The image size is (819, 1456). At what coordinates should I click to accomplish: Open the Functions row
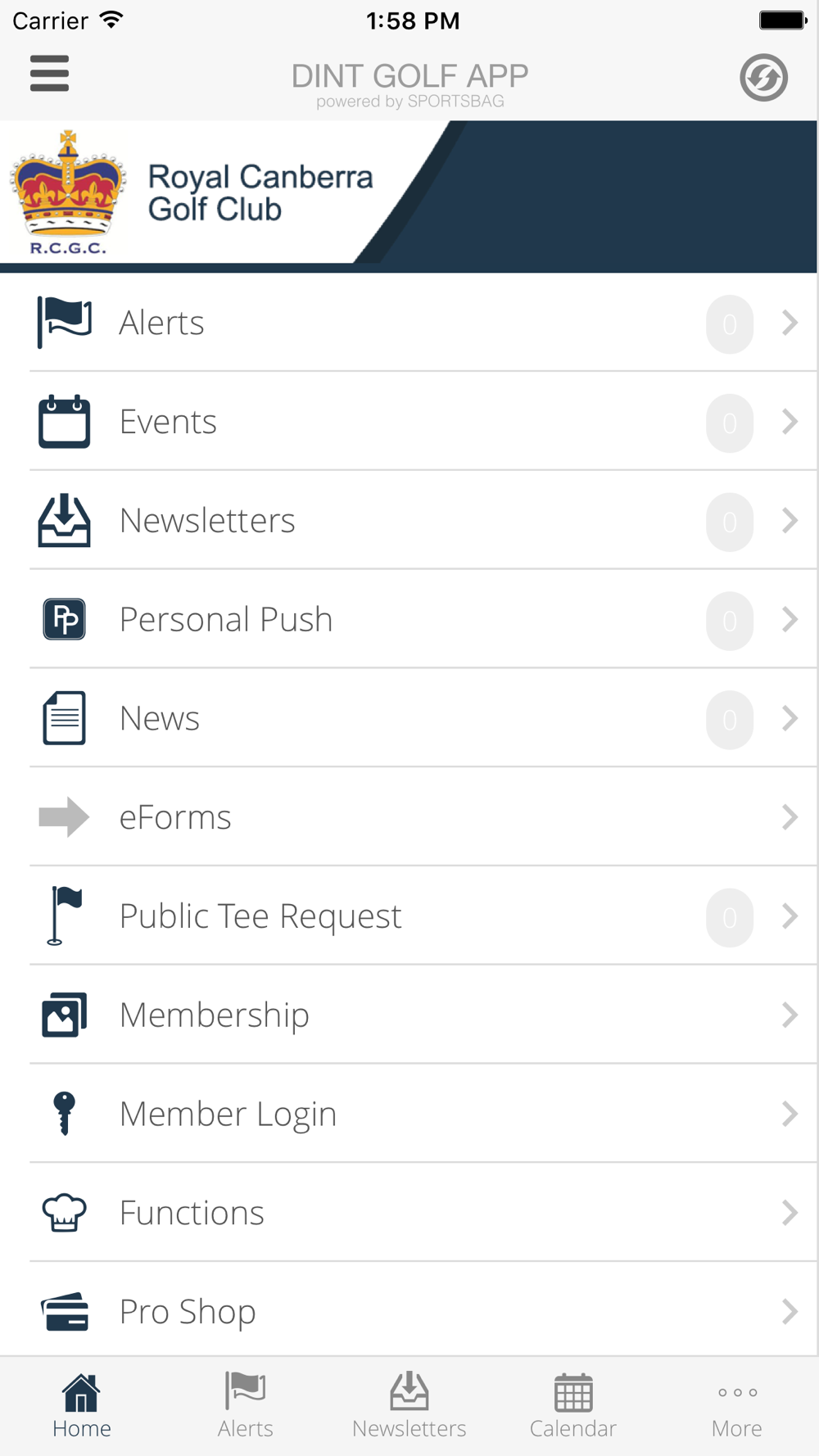coord(409,1213)
